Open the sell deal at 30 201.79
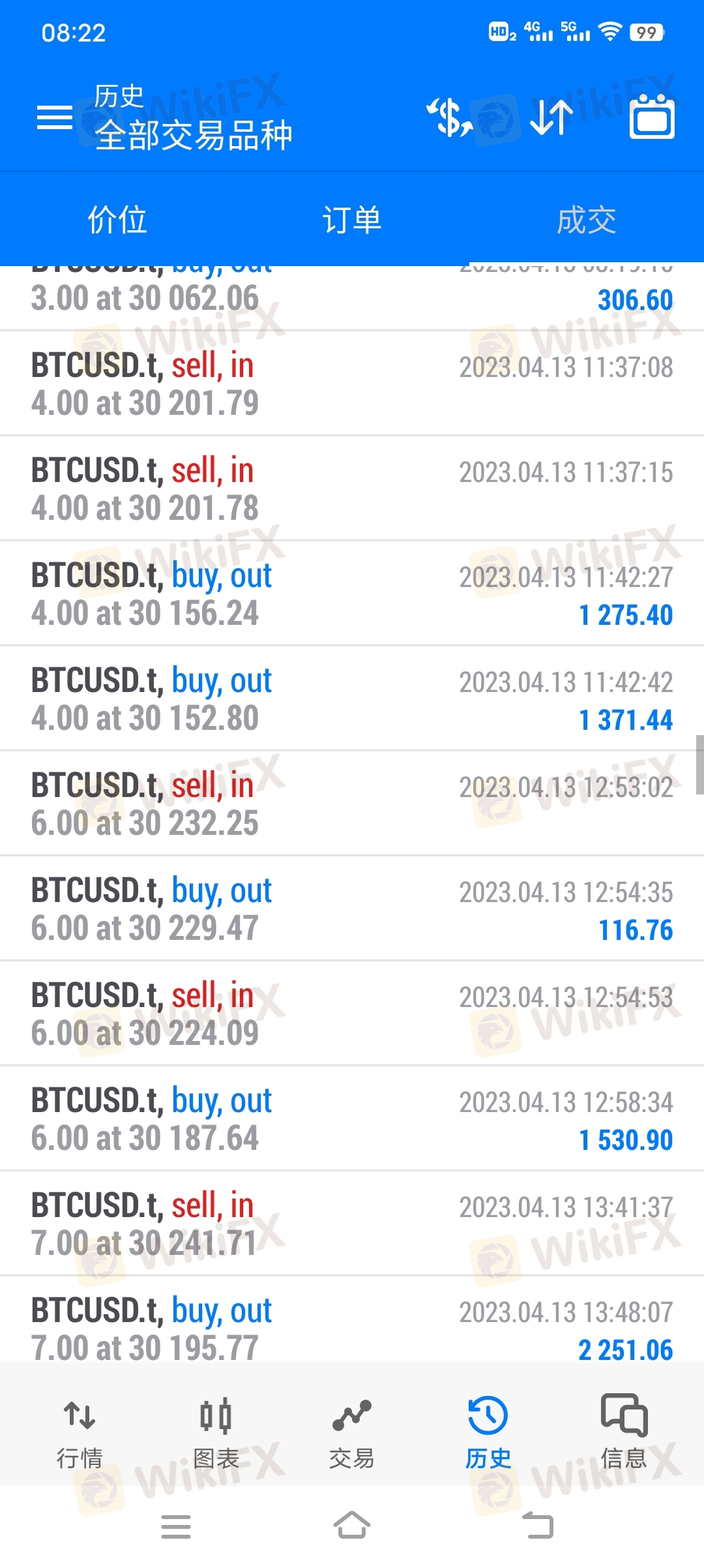Screen dimensions: 704x1568 click(x=352, y=384)
